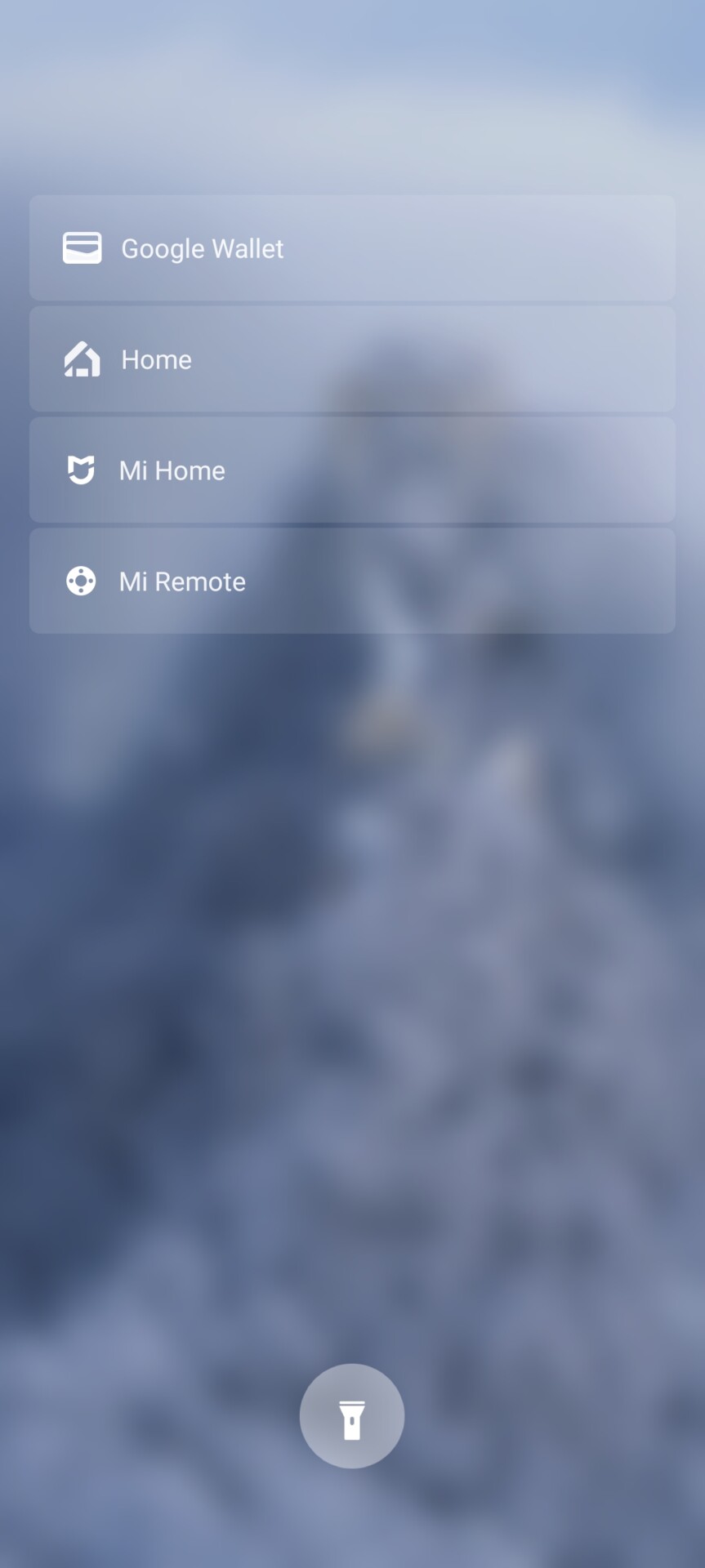The height and width of the screenshot is (1568, 705).
Task: Open Mi Remote
Action: [351, 581]
